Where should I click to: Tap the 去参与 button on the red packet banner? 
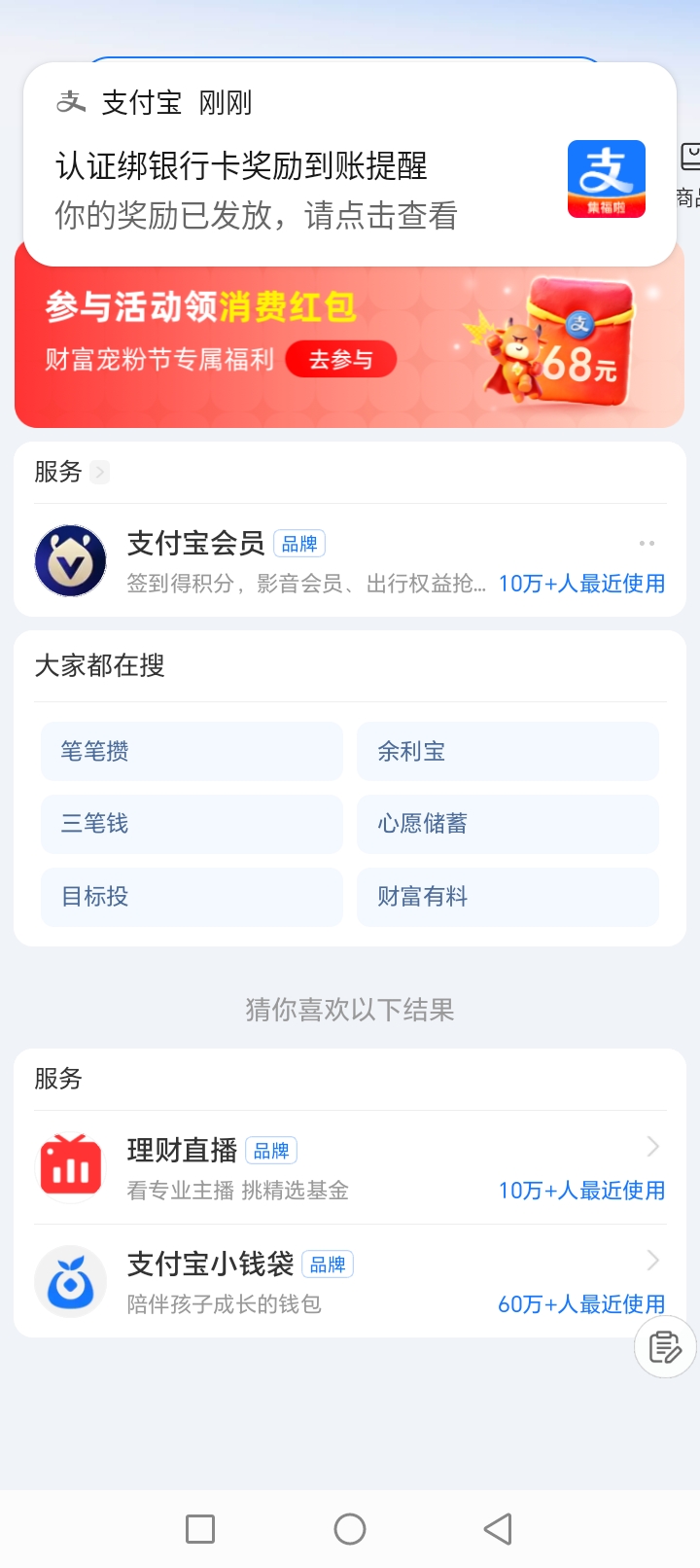pyautogui.click(x=341, y=360)
